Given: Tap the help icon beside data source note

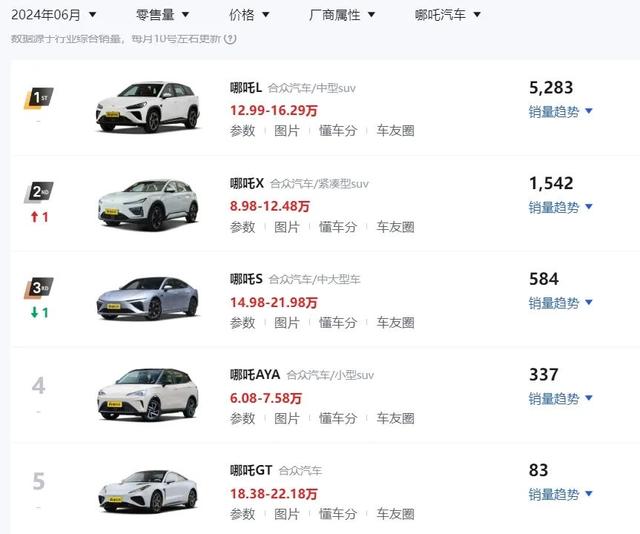Looking at the screenshot, I should (x=232, y=39).
